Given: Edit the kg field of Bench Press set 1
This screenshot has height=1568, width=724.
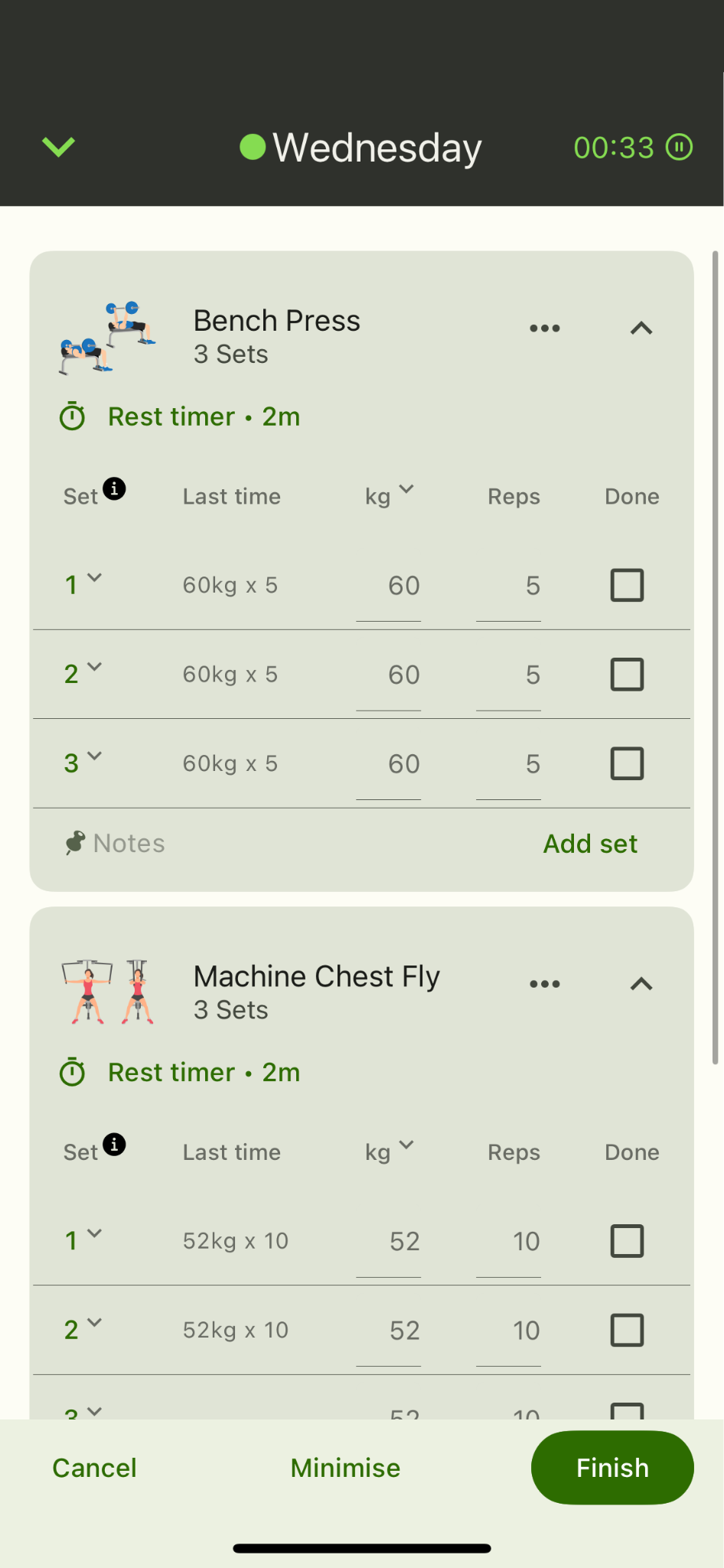Looking at the screenshot, I should click(x=390, y=586).
